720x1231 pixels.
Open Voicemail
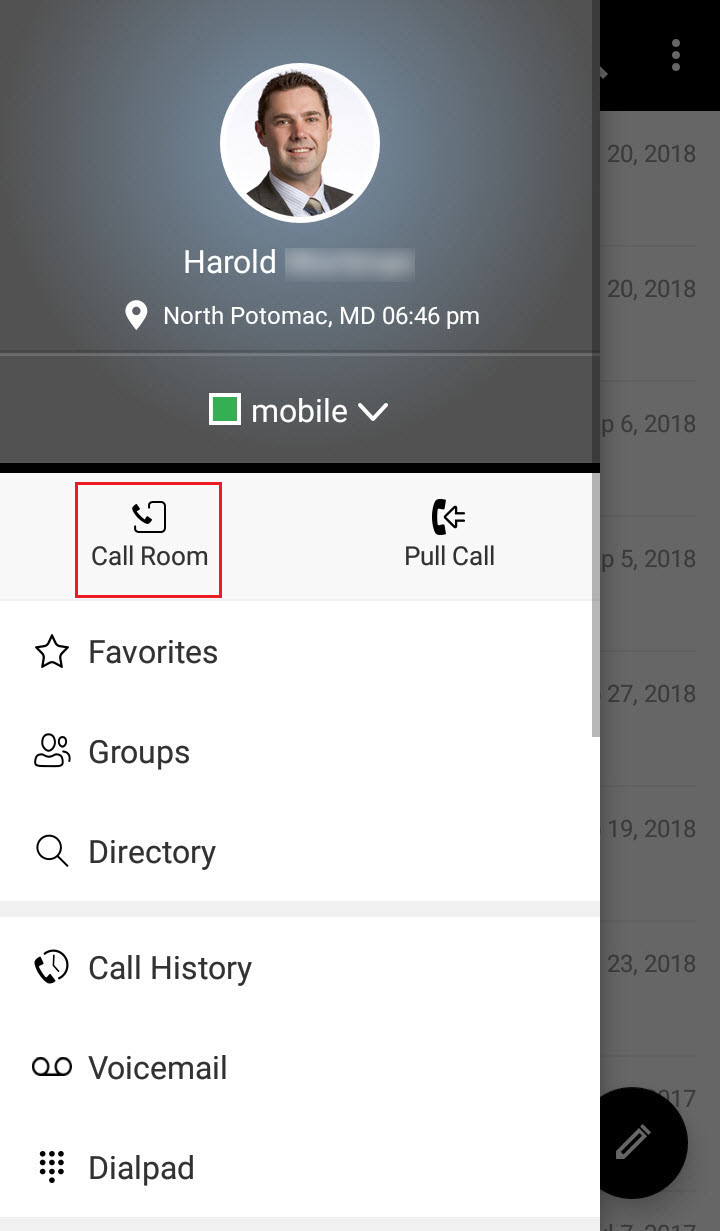[x=300, y=1068]
